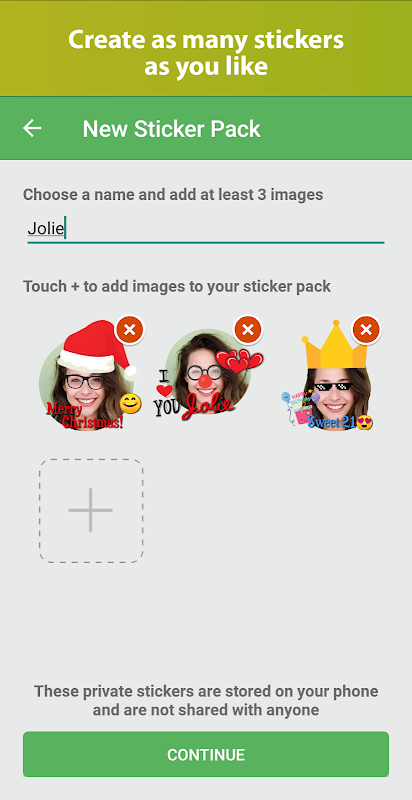This screenshot has height=800, width=412.
Task: Open the Sweet 21 sticker image
Action: 329,377
